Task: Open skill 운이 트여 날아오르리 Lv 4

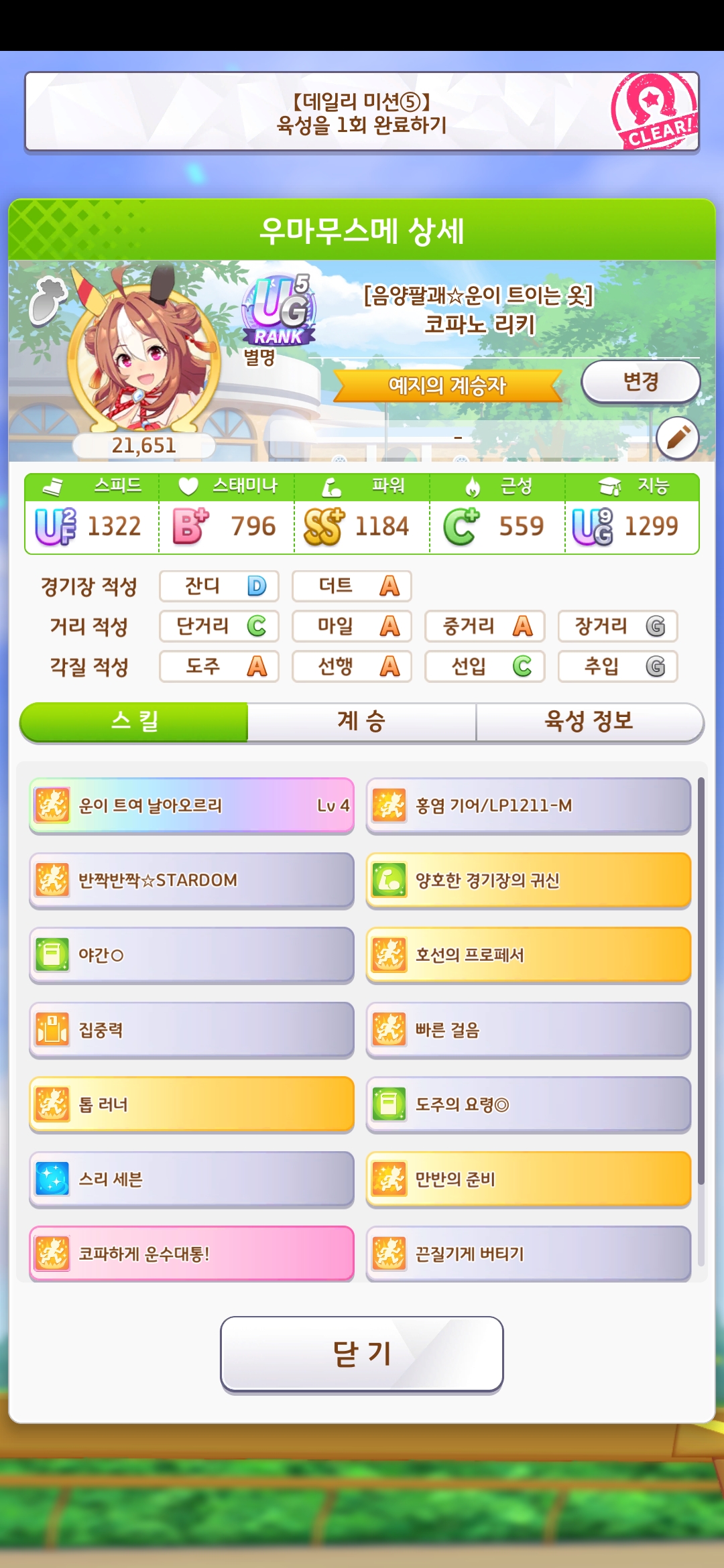Action: tap(192, 805)
